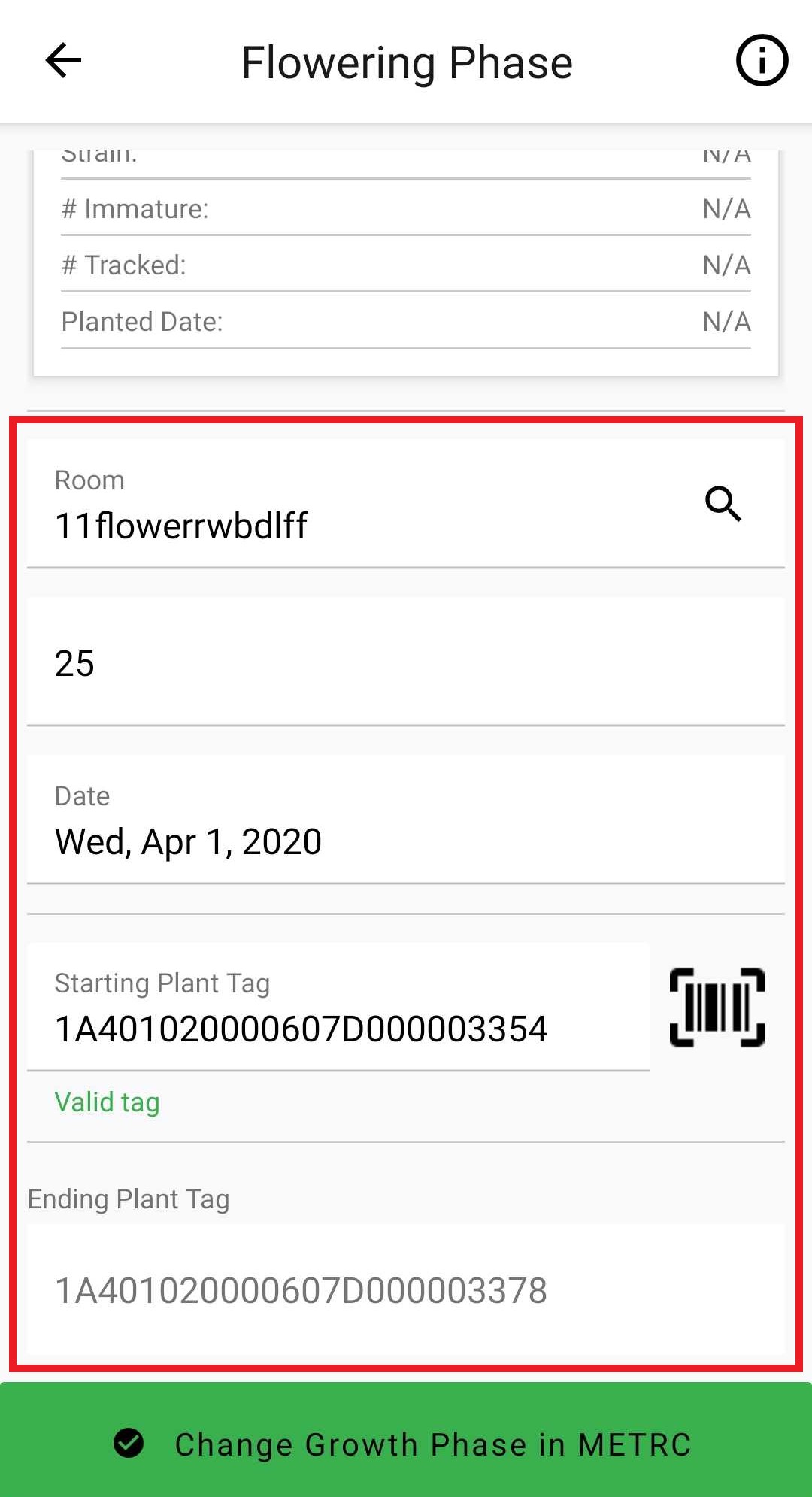
Task: Open the info icon in the header
Action: tap(762, 61)
